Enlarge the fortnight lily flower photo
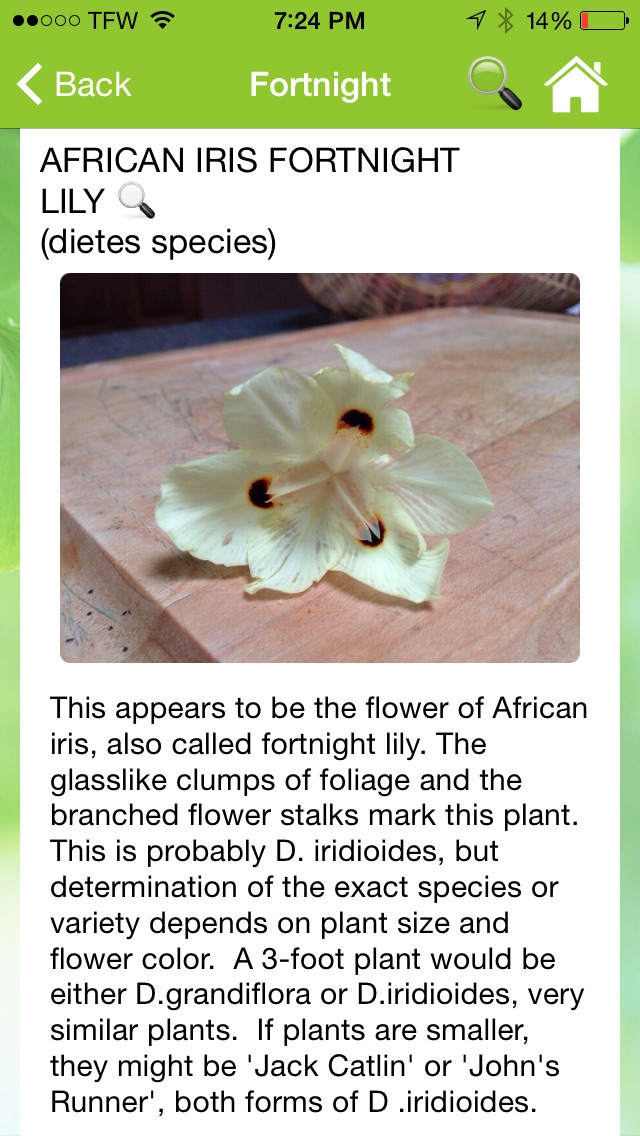This screenshot has height=1136, width=640. 320,467
